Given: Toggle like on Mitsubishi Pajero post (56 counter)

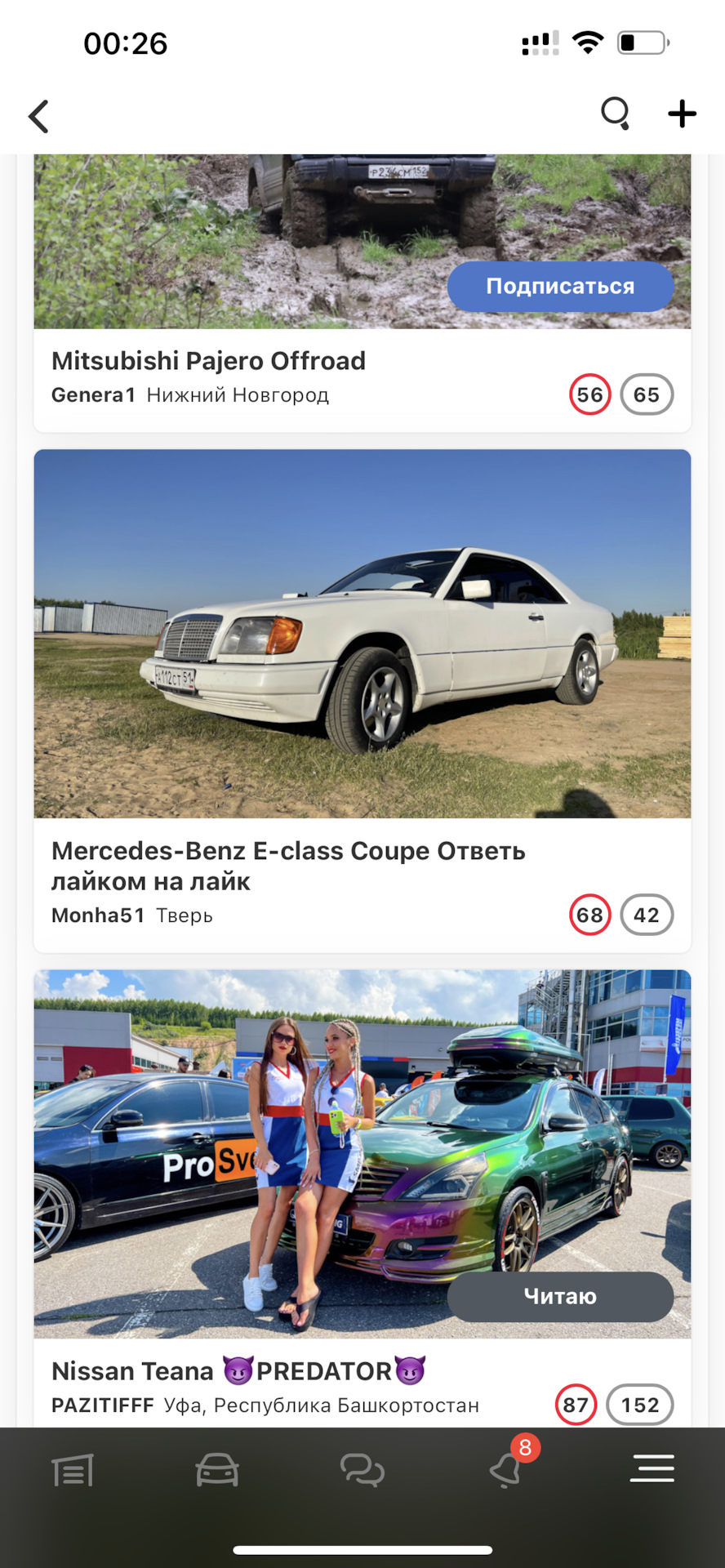Looking at the screenshot, I should pos(589,394).
